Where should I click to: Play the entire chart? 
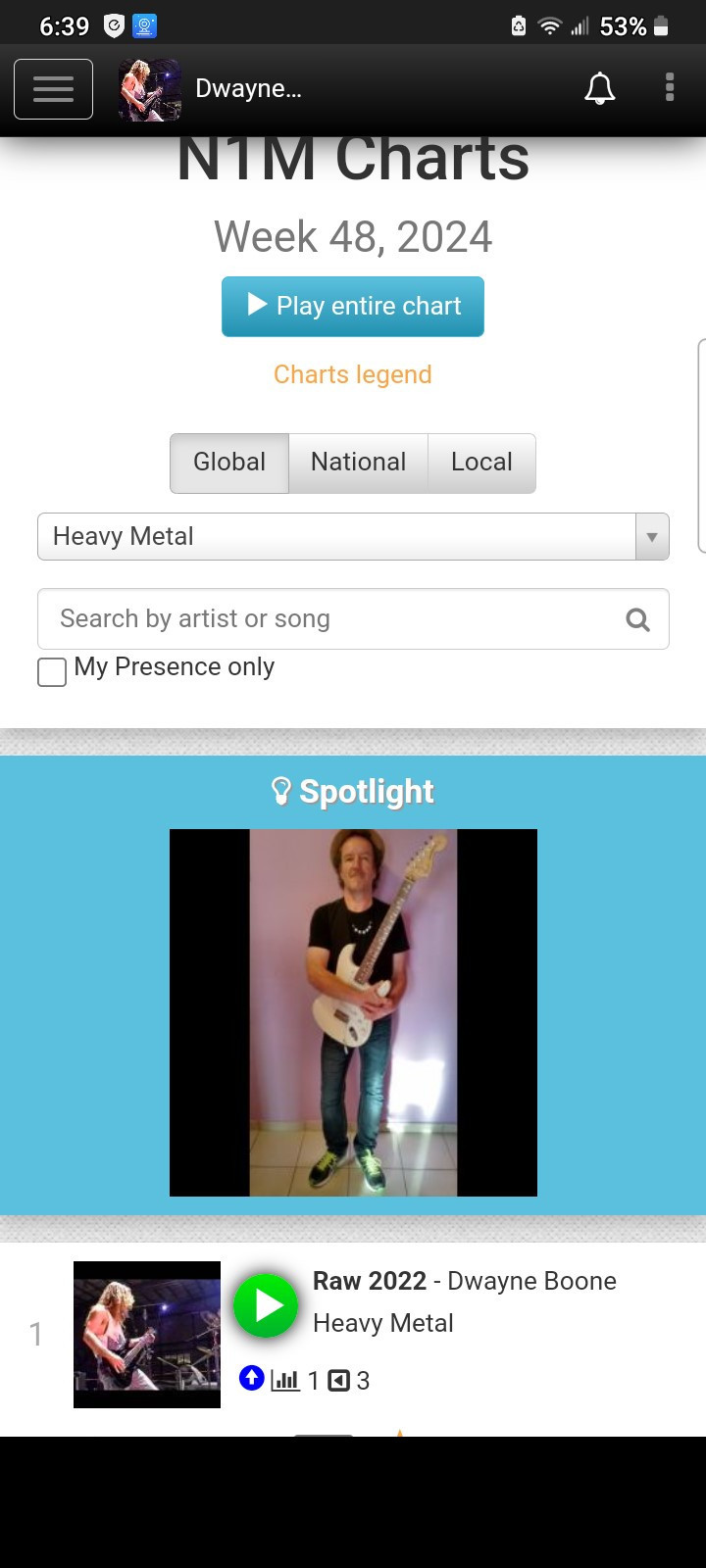[x=353, y=306]
